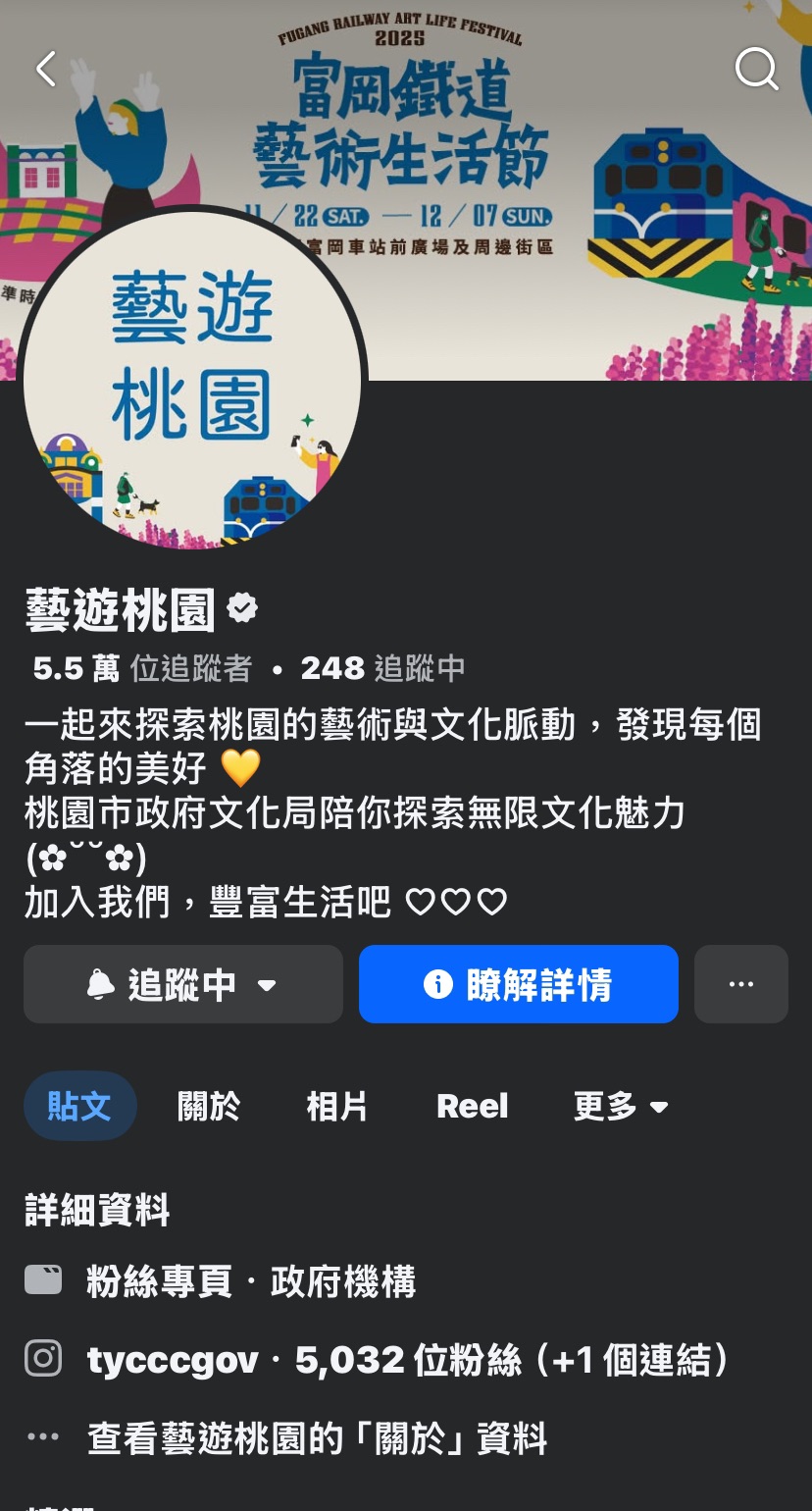Go back using the top-left arrow
This screenshot has width=812, height=1511.
click(x=46, y=70)
